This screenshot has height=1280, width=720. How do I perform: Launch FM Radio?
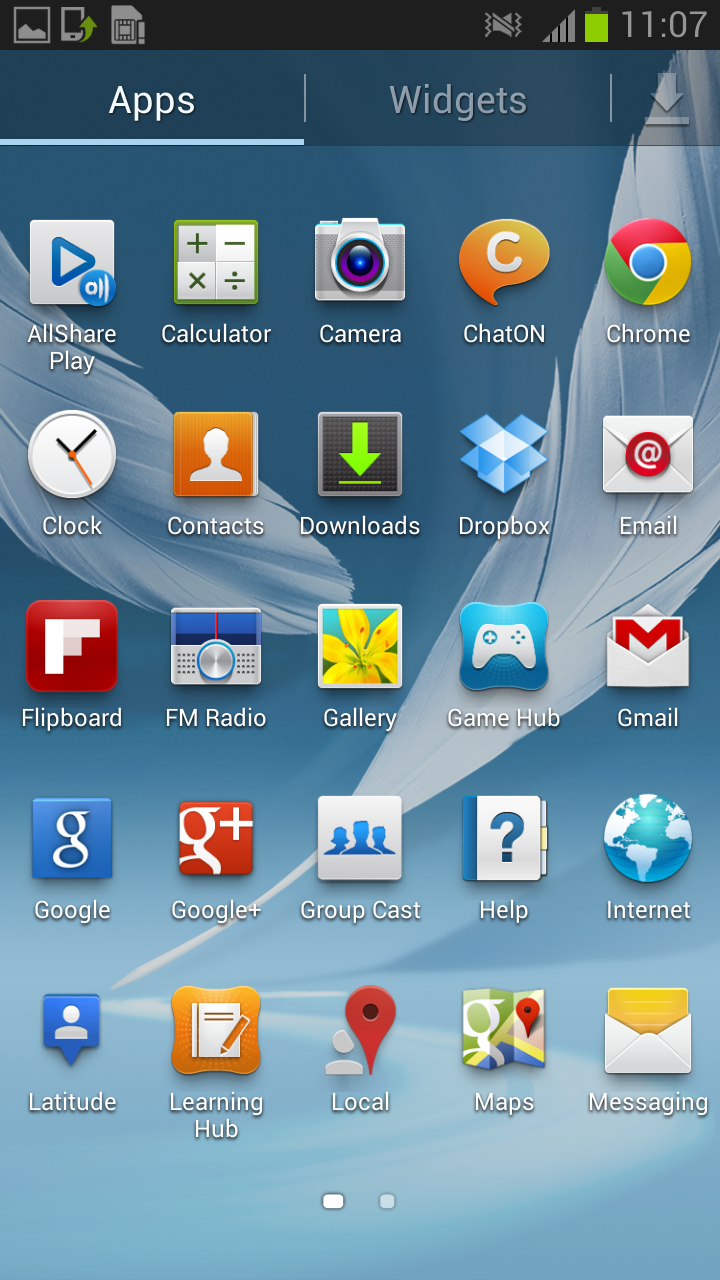click(x=216, y=647)
